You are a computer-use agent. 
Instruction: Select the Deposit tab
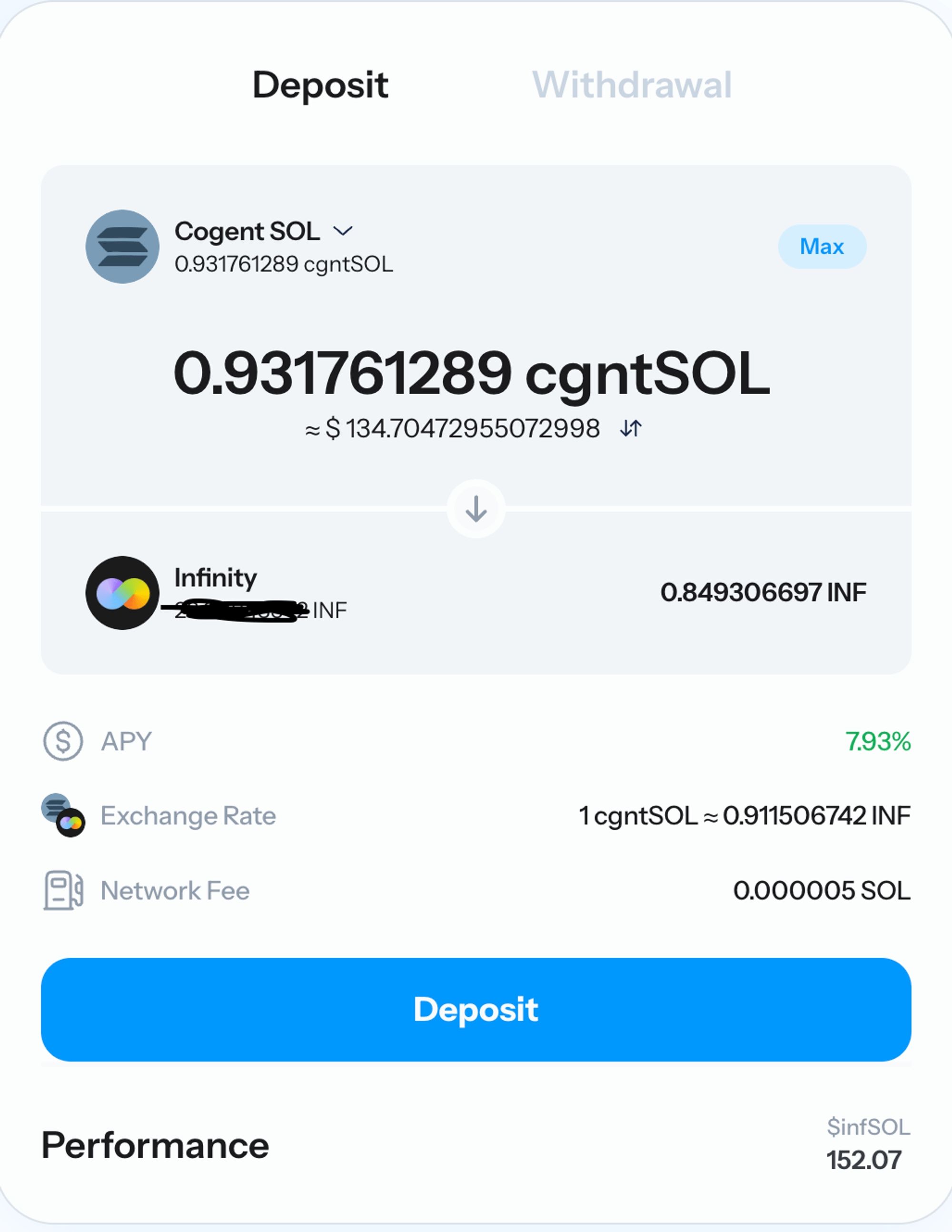point(320,85)
